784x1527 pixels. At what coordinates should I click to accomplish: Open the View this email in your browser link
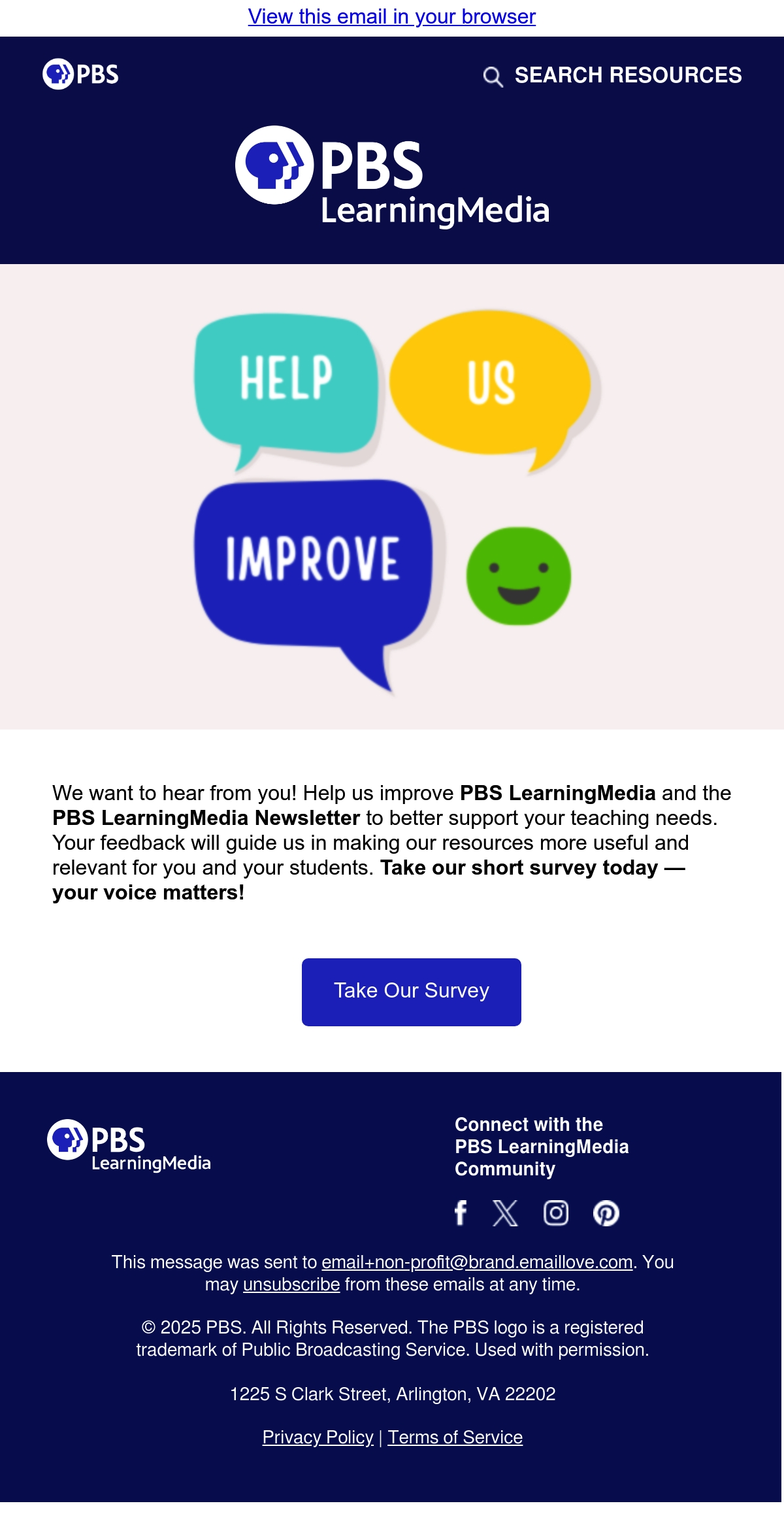click(x=392, y=16)
